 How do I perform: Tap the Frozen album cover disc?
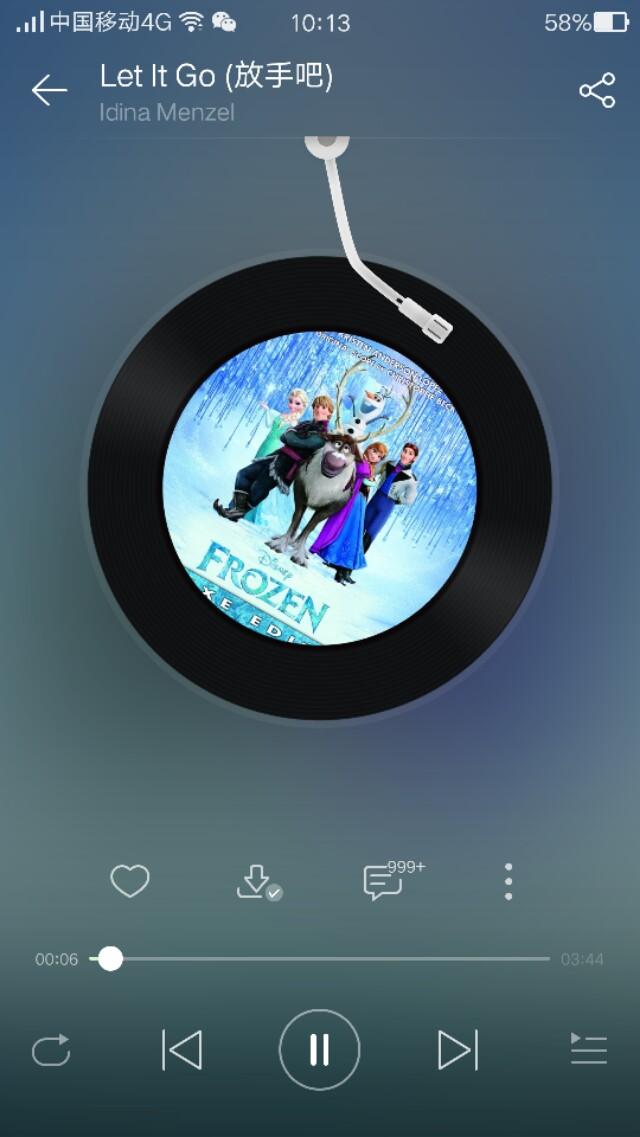click(x=320, y=488)
